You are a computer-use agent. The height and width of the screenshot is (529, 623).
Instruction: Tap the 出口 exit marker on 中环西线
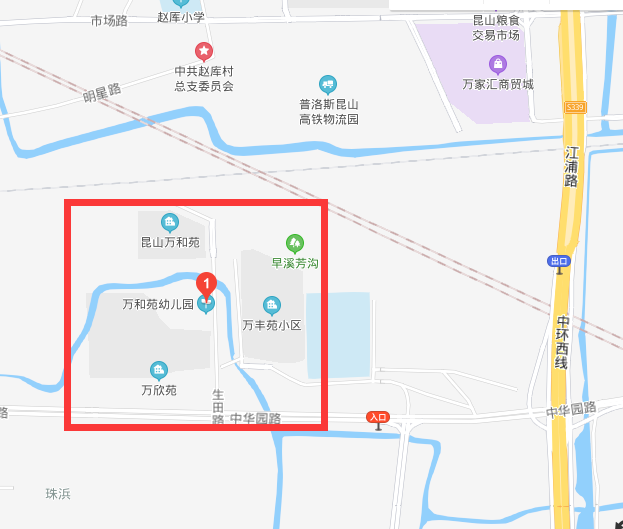pos(558,261)
